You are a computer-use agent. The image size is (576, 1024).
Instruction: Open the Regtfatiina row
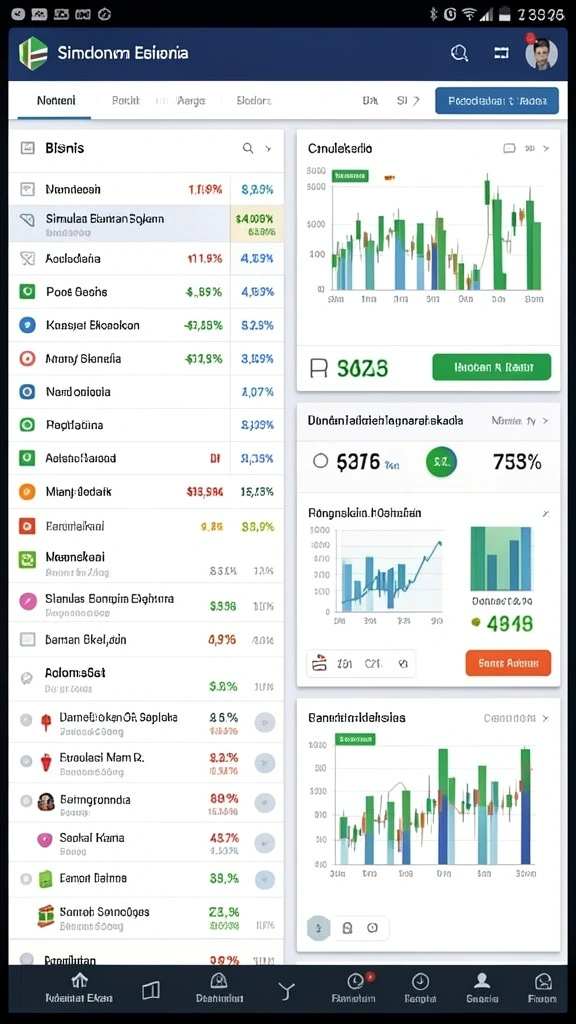coord(146,425)
